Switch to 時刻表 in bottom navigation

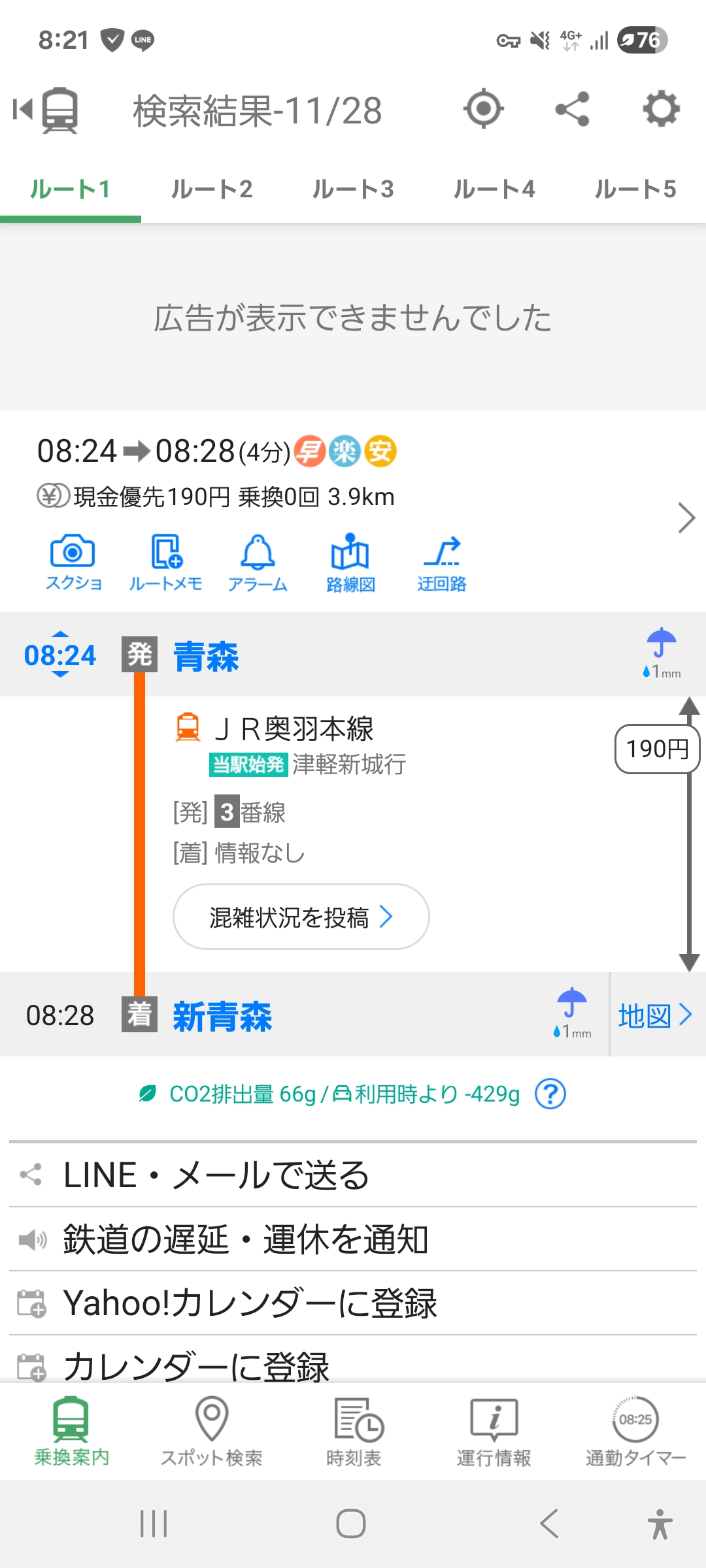tap(354, 1432)
